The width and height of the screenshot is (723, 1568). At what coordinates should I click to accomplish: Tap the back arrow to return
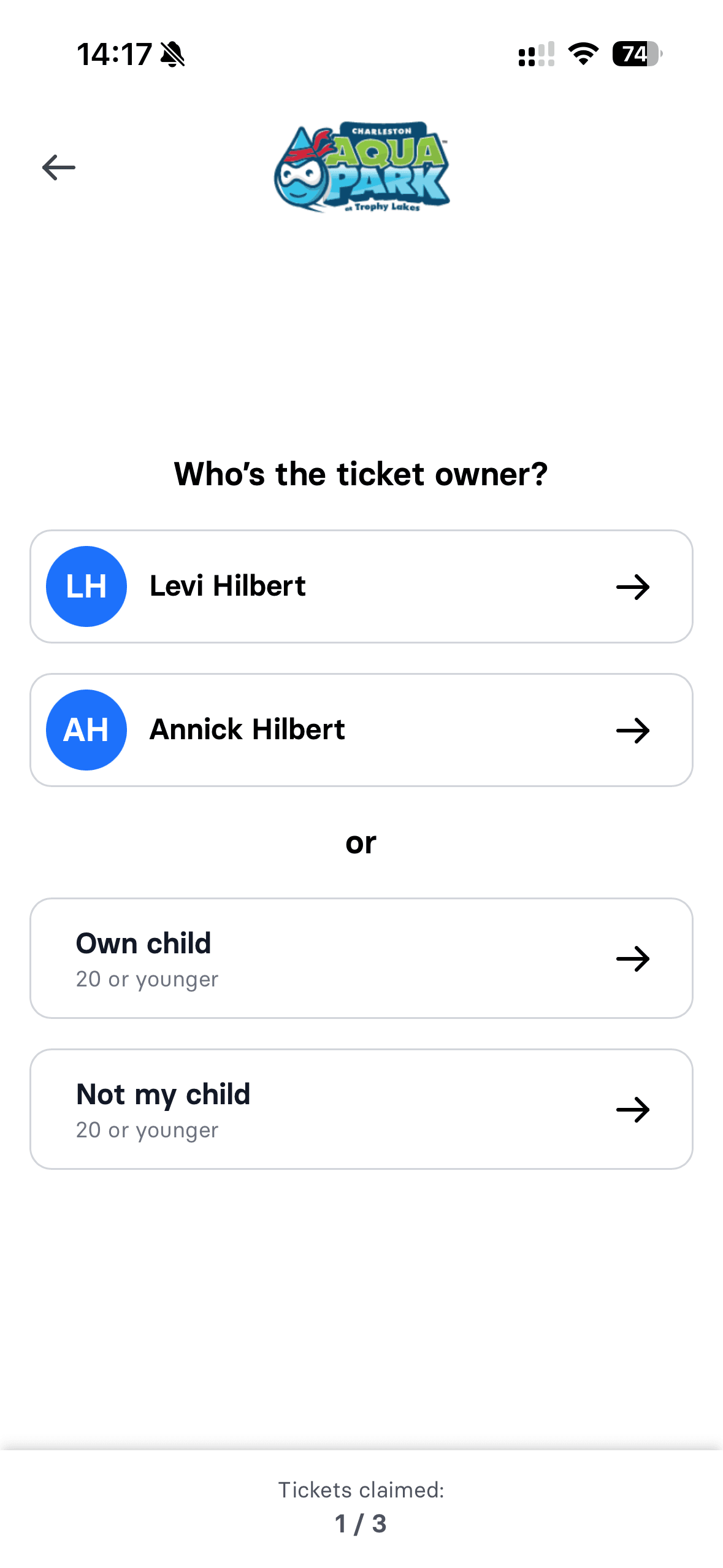(59, 167)
